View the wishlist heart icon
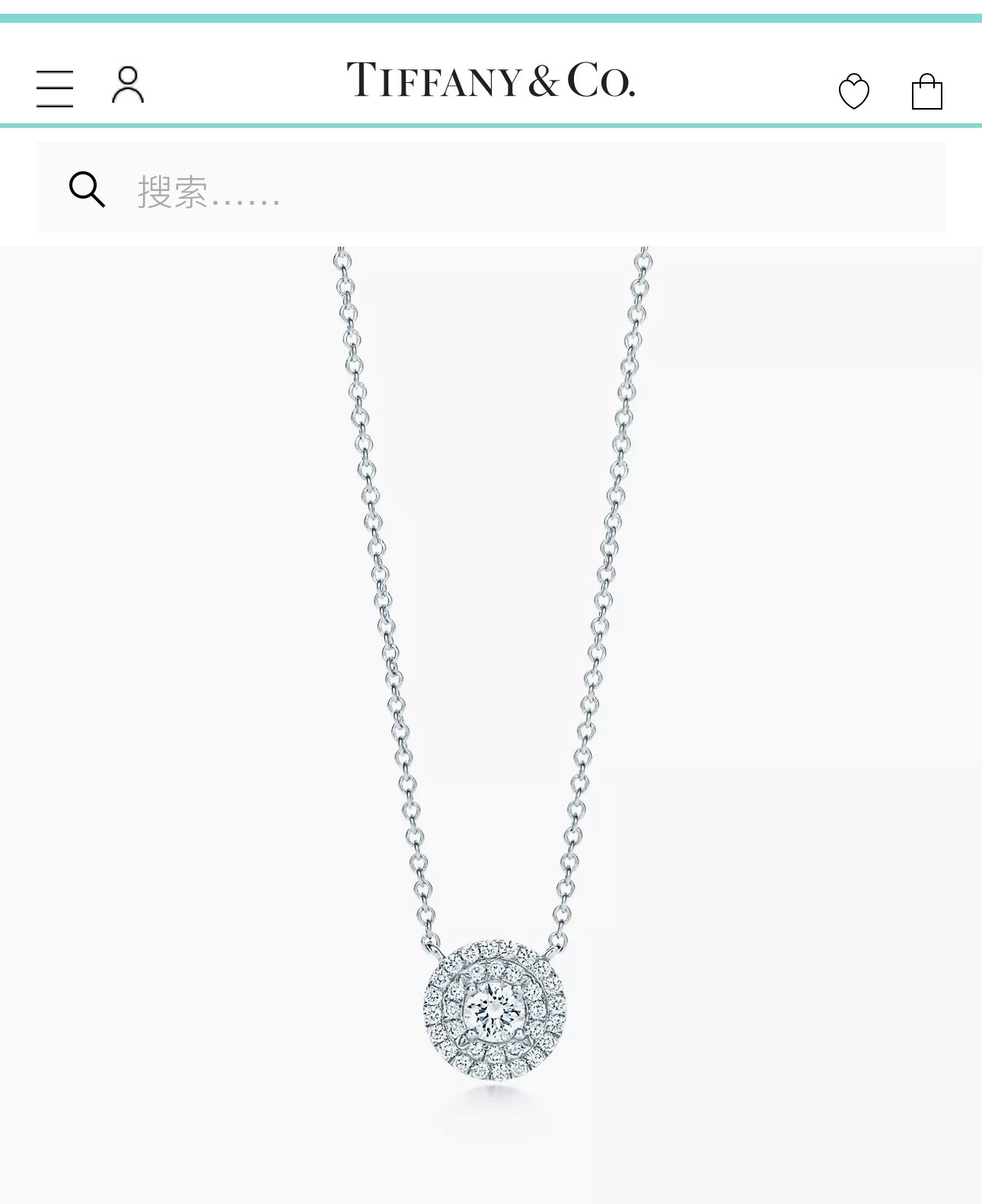The height and width of the screenshot is (1204, 982). pos(853,91)
